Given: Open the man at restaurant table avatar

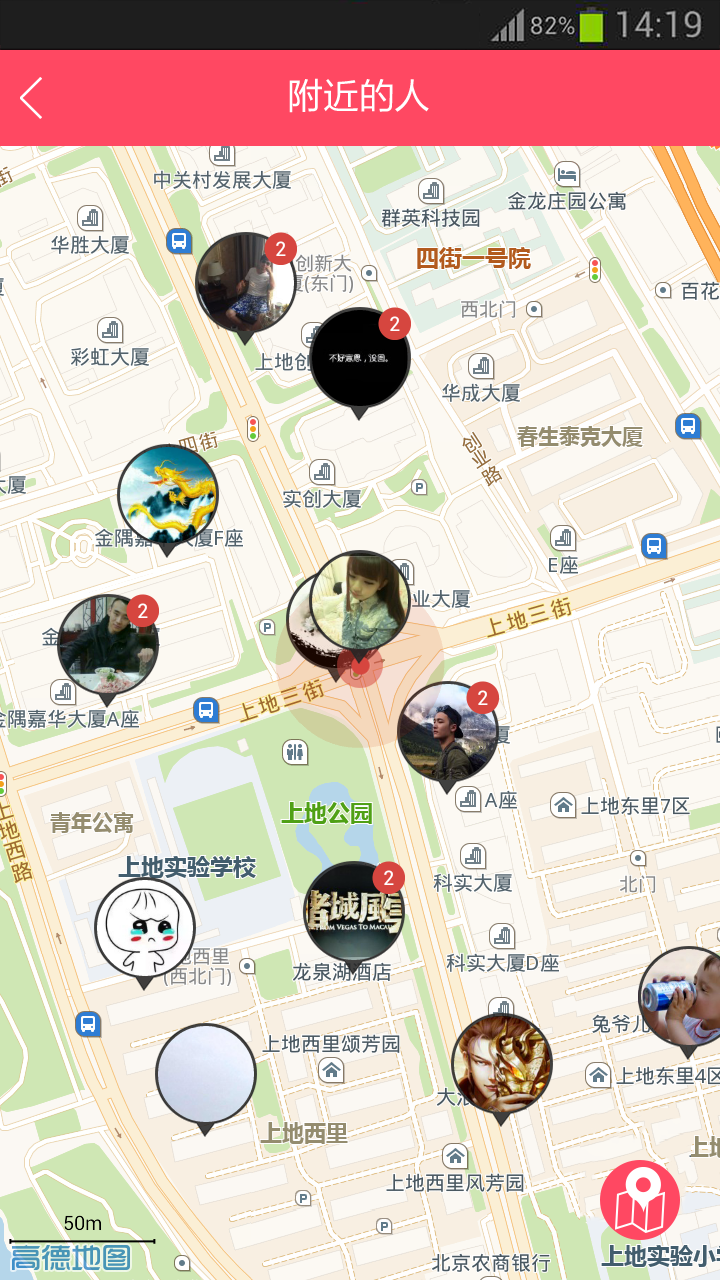Looking at the screenshot, I should point(107,645).
